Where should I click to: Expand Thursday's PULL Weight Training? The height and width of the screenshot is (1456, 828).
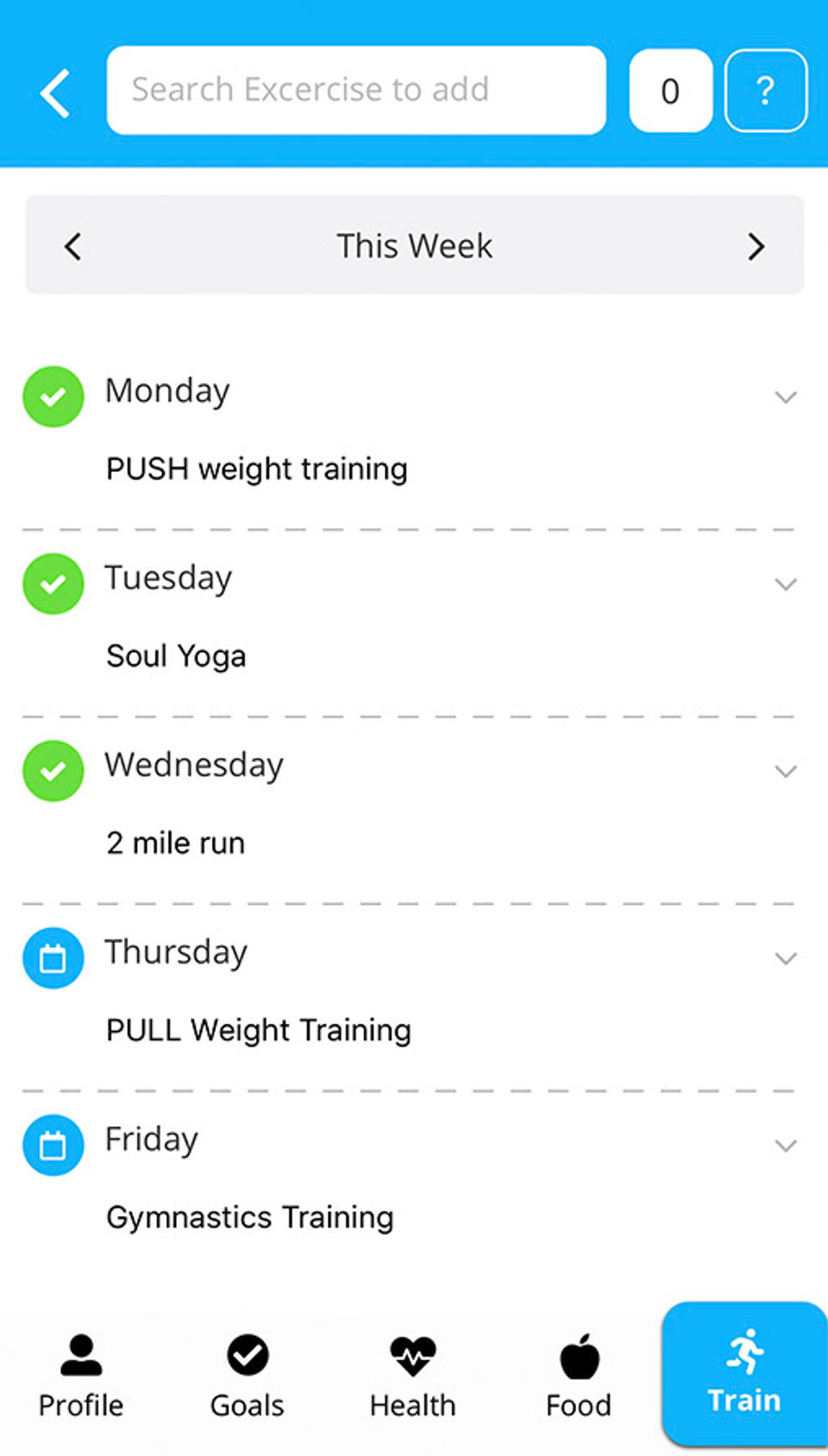(x=785, y=959)
